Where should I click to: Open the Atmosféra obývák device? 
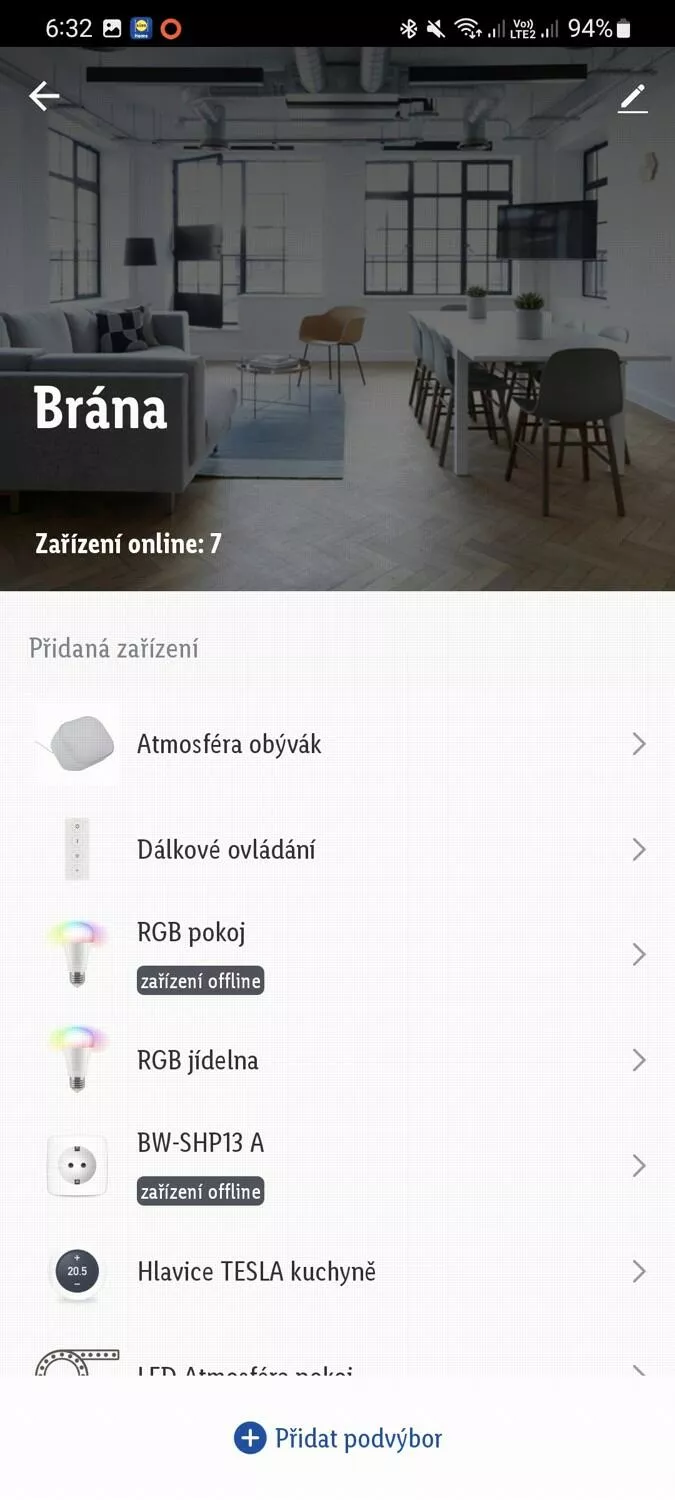337,744
